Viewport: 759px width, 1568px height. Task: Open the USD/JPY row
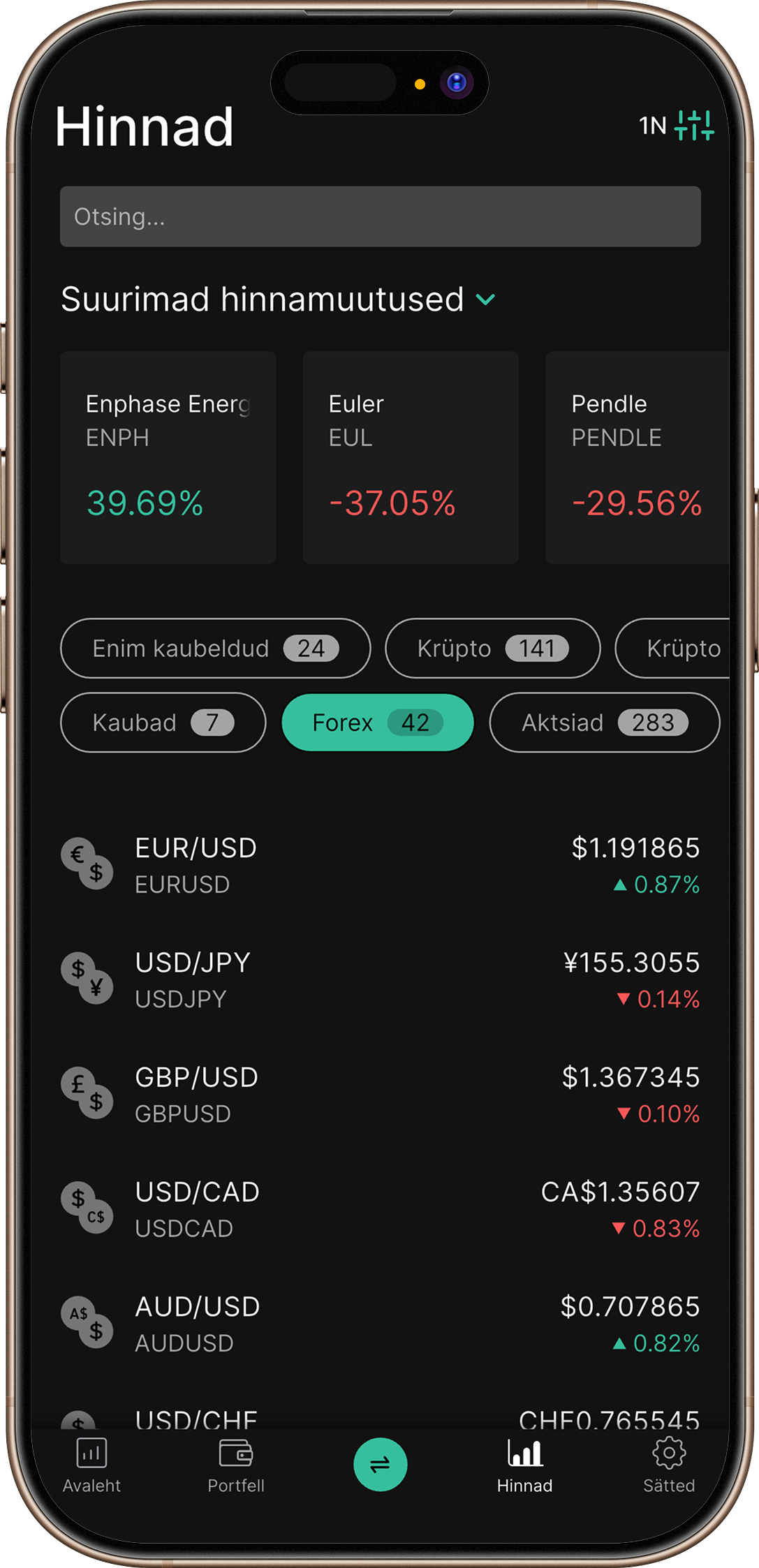pyautogui.click(x=381, y=980)
